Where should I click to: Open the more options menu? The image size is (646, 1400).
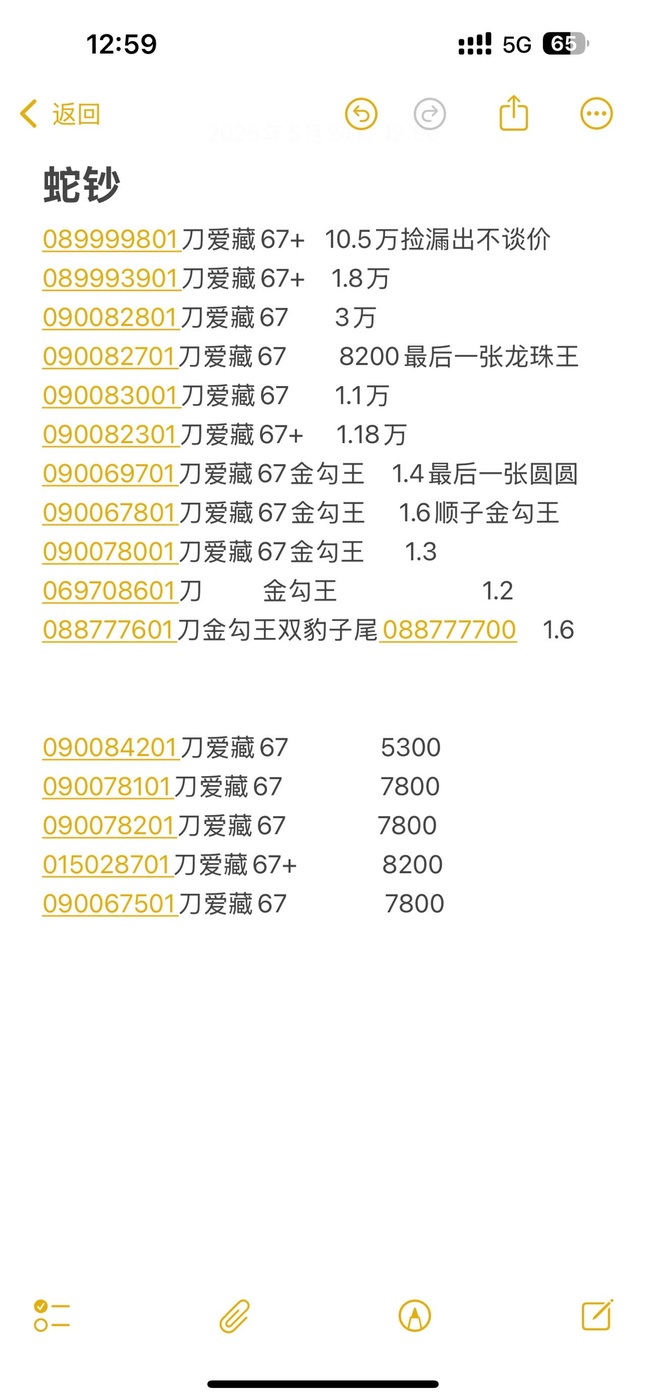(596, 114)
